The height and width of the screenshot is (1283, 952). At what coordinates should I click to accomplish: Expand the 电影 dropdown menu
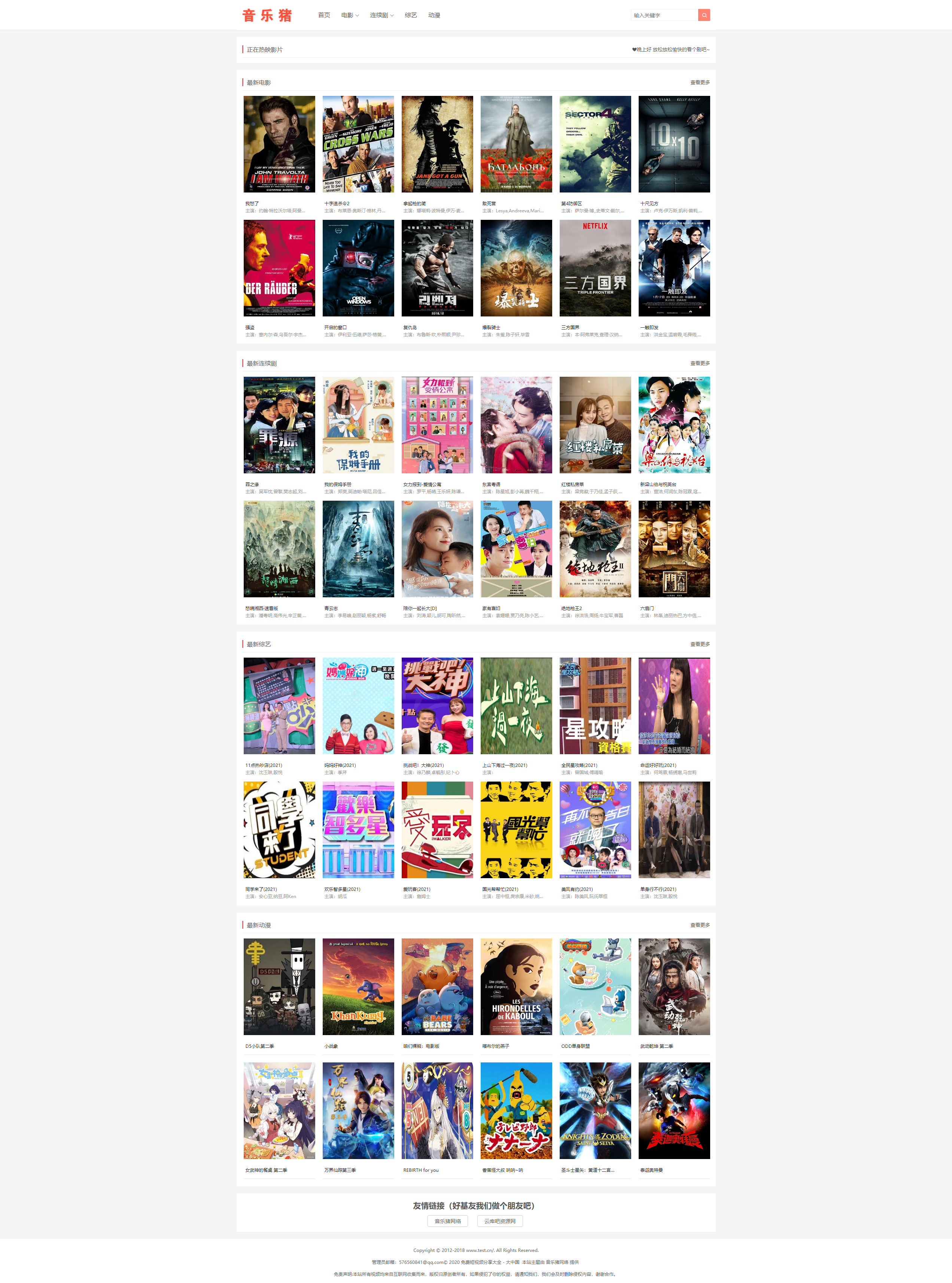349,15
